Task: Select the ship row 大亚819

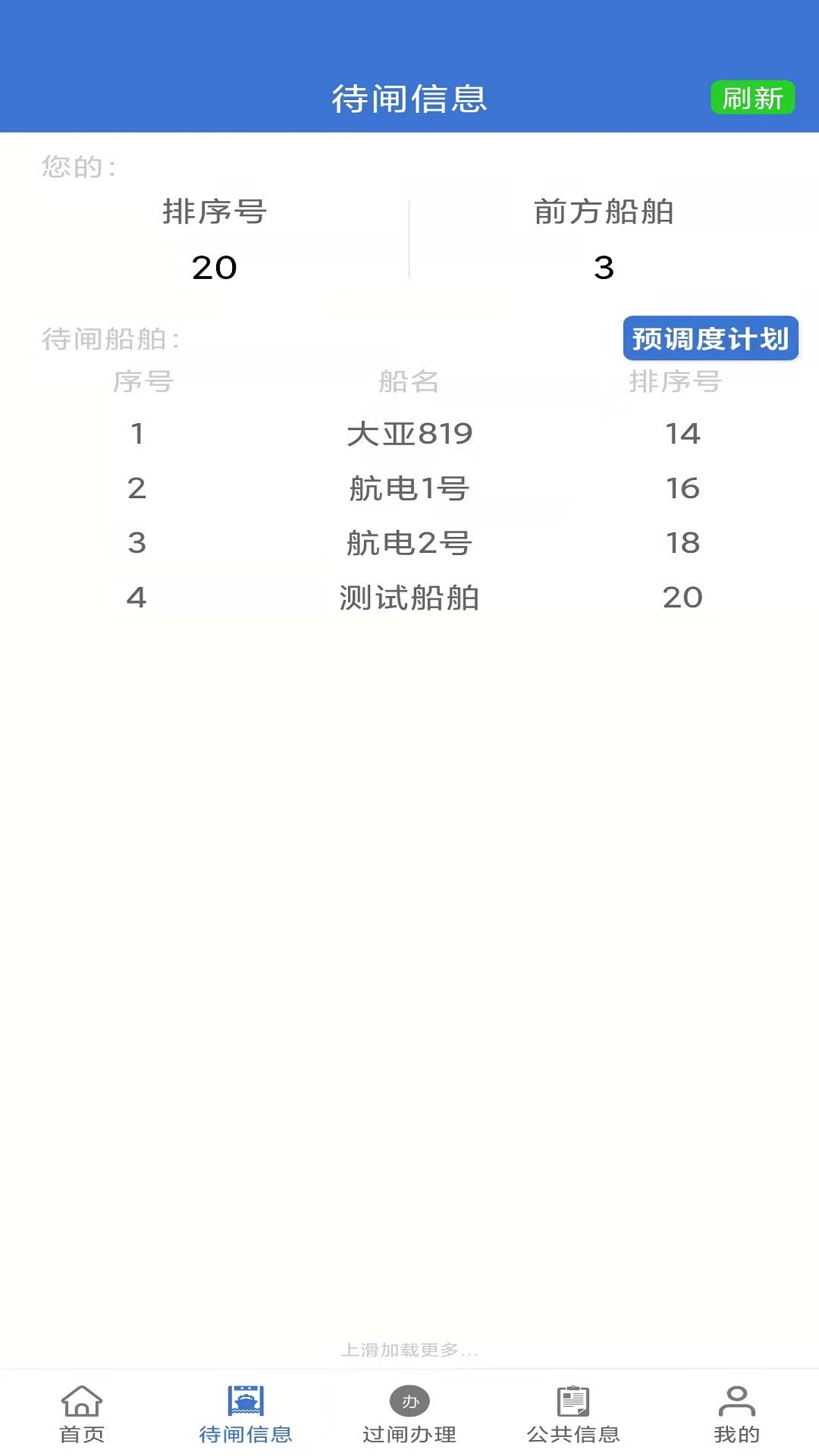Action: tap(409, 434)
